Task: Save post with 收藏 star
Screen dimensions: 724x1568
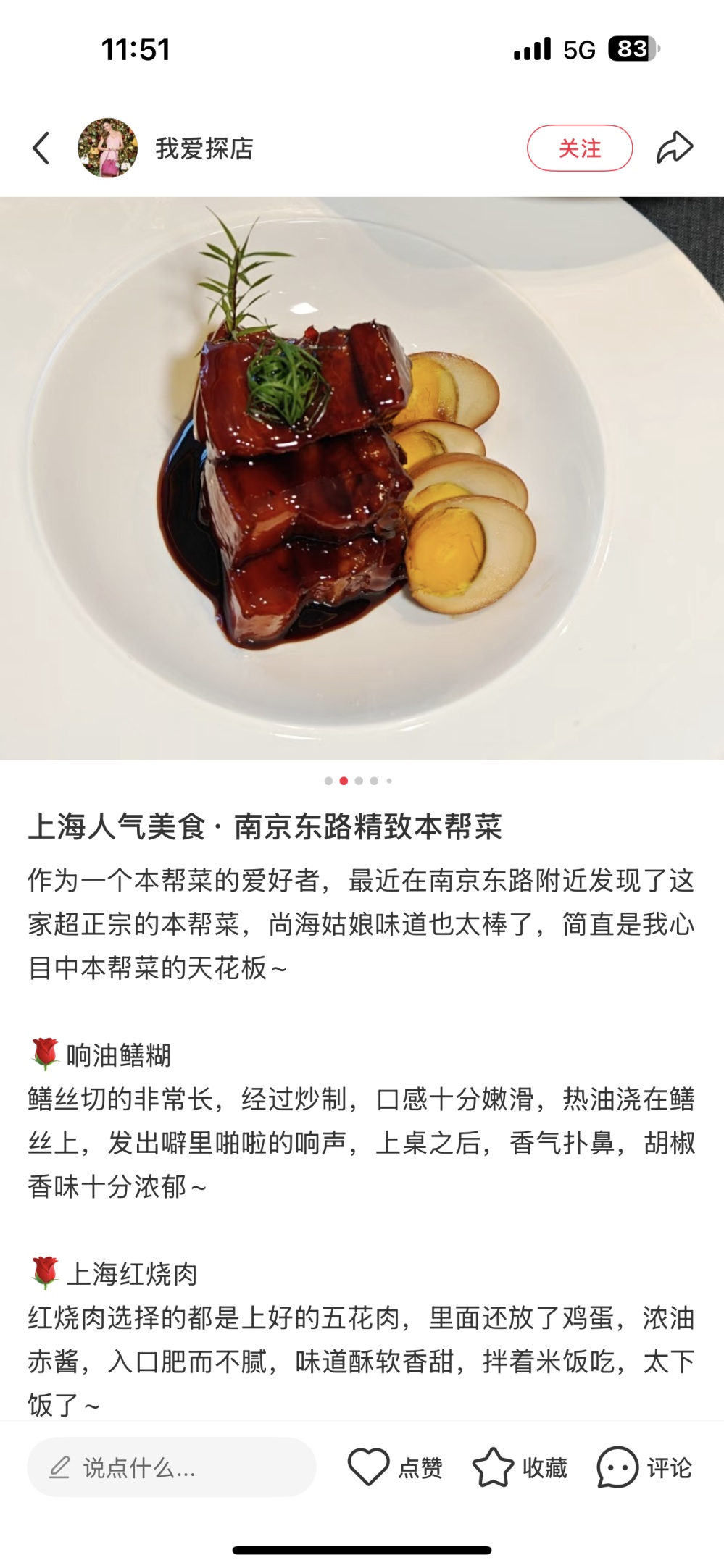Action: (520, 1467)
